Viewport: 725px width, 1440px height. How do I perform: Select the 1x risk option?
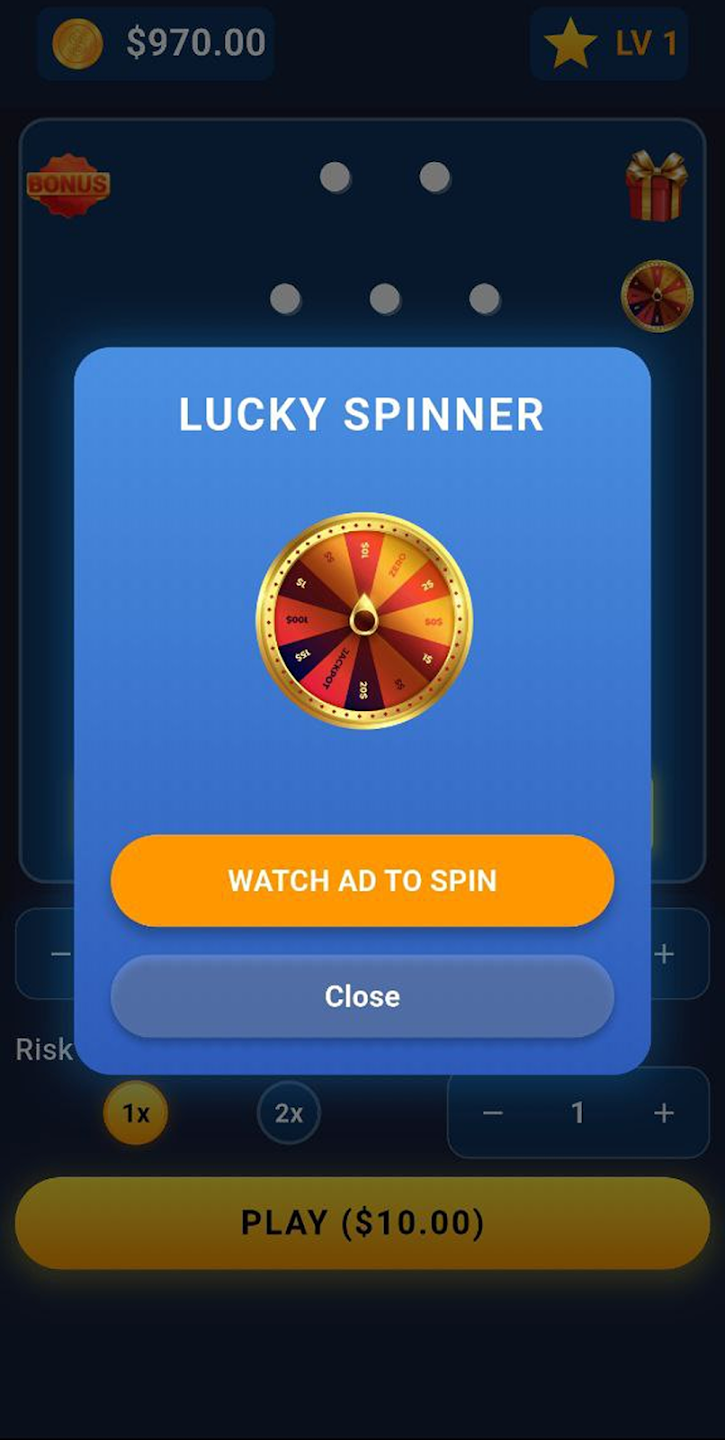[x=136, y=1113]
